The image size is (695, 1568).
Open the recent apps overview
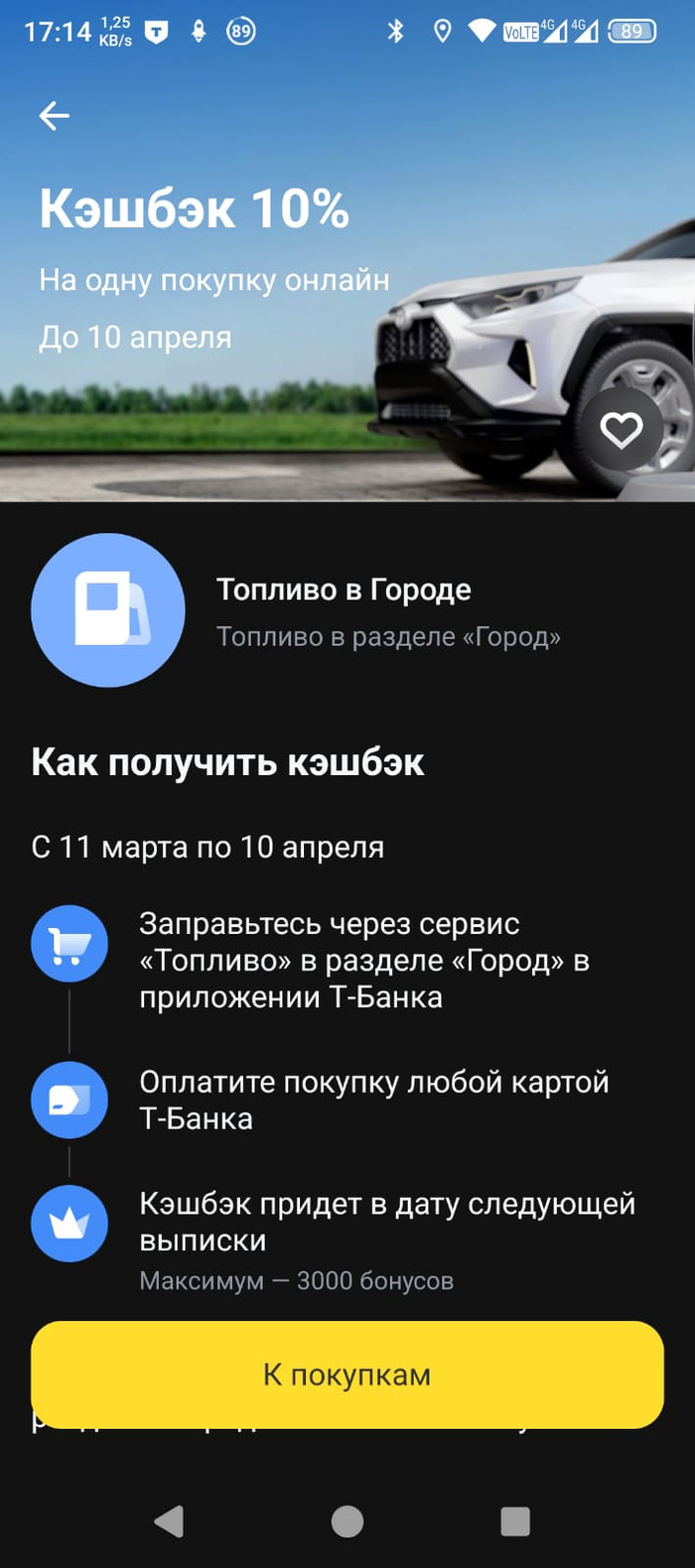point(515,1521)
